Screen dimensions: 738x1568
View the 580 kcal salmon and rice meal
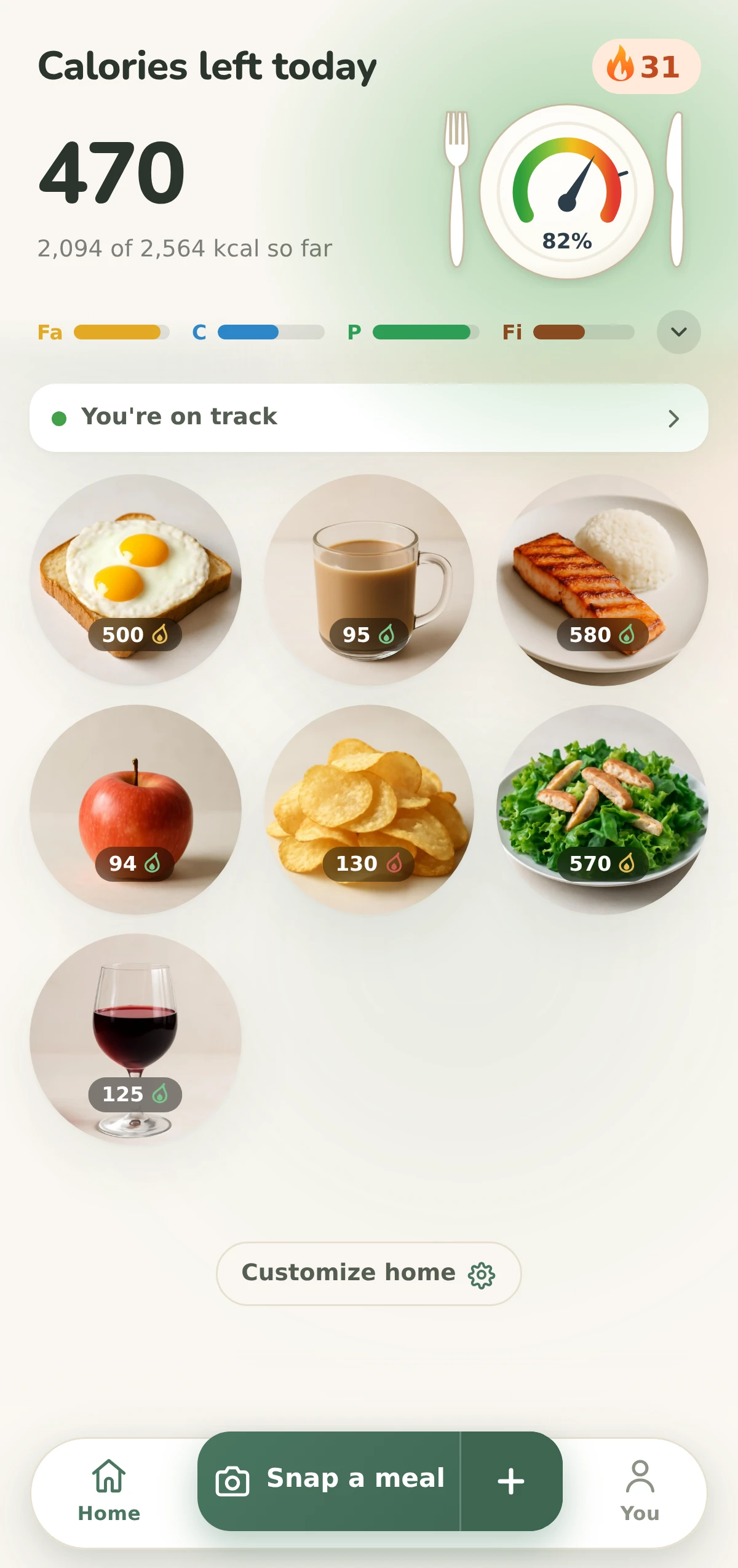(x=602, y=580)
